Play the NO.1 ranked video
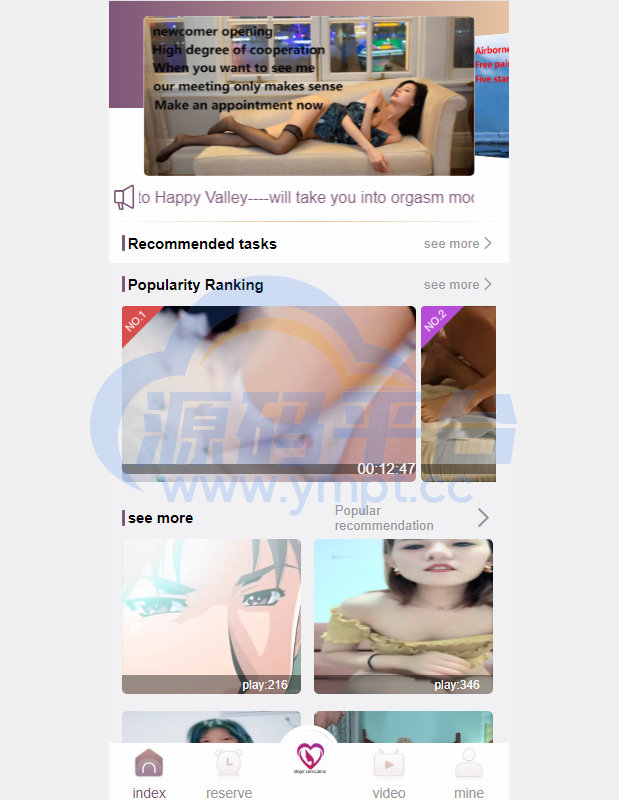 (x=268, y=393)
